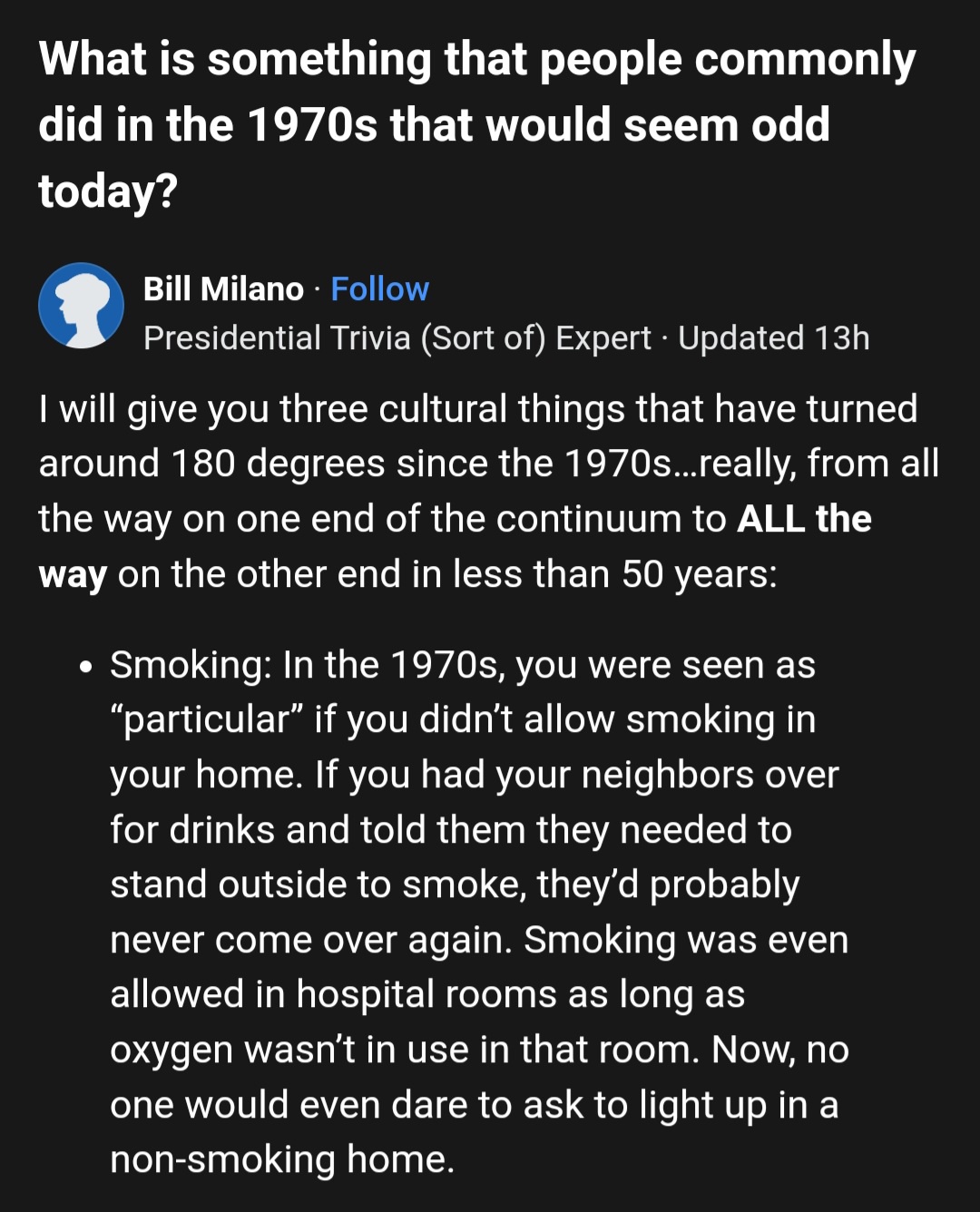Open the author name Bill Milano
This screenshot has width=980, height=1212.
pyautogui.click(x=223, y=289)
